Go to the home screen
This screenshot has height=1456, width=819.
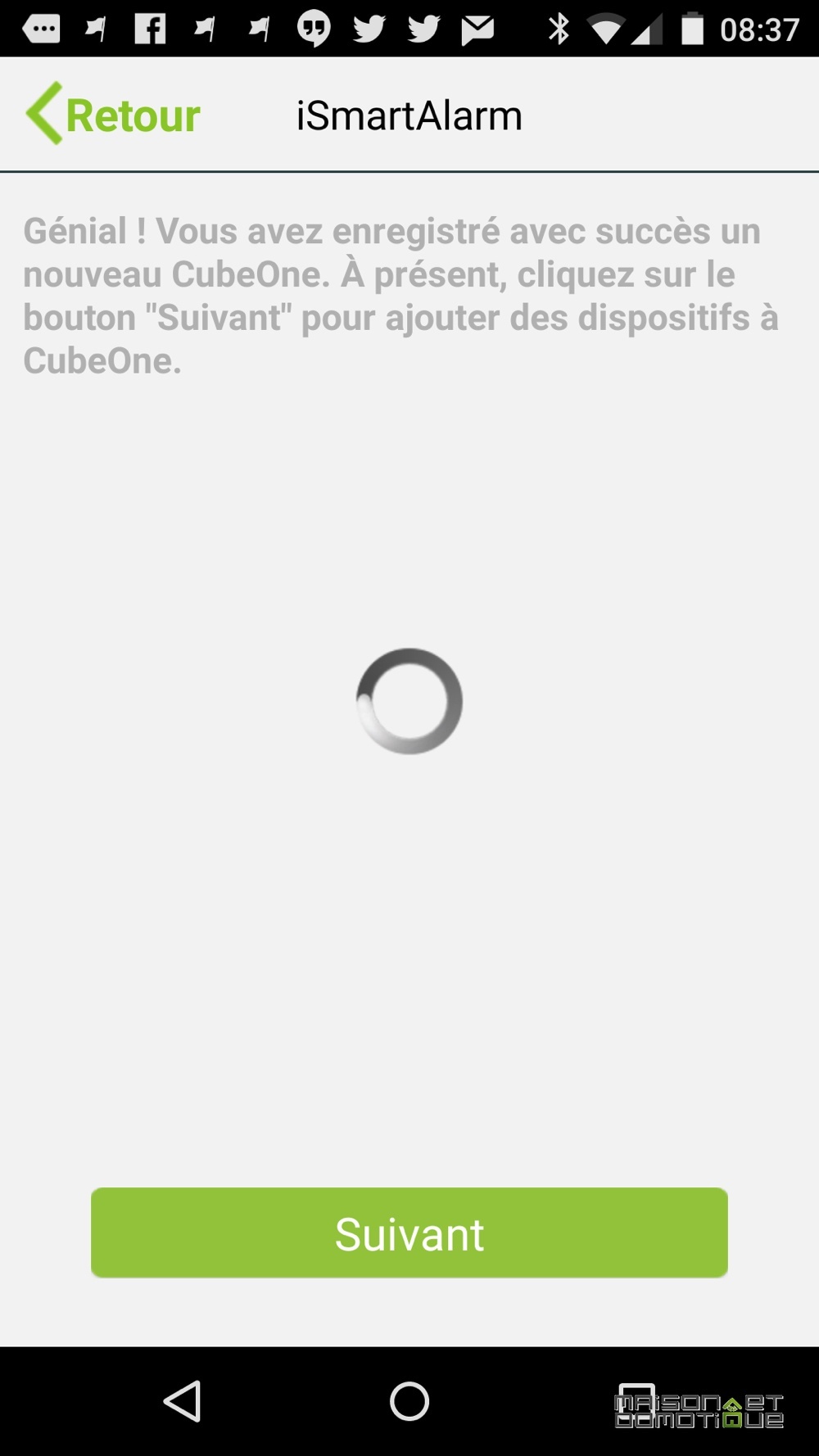click(409, 1401)
